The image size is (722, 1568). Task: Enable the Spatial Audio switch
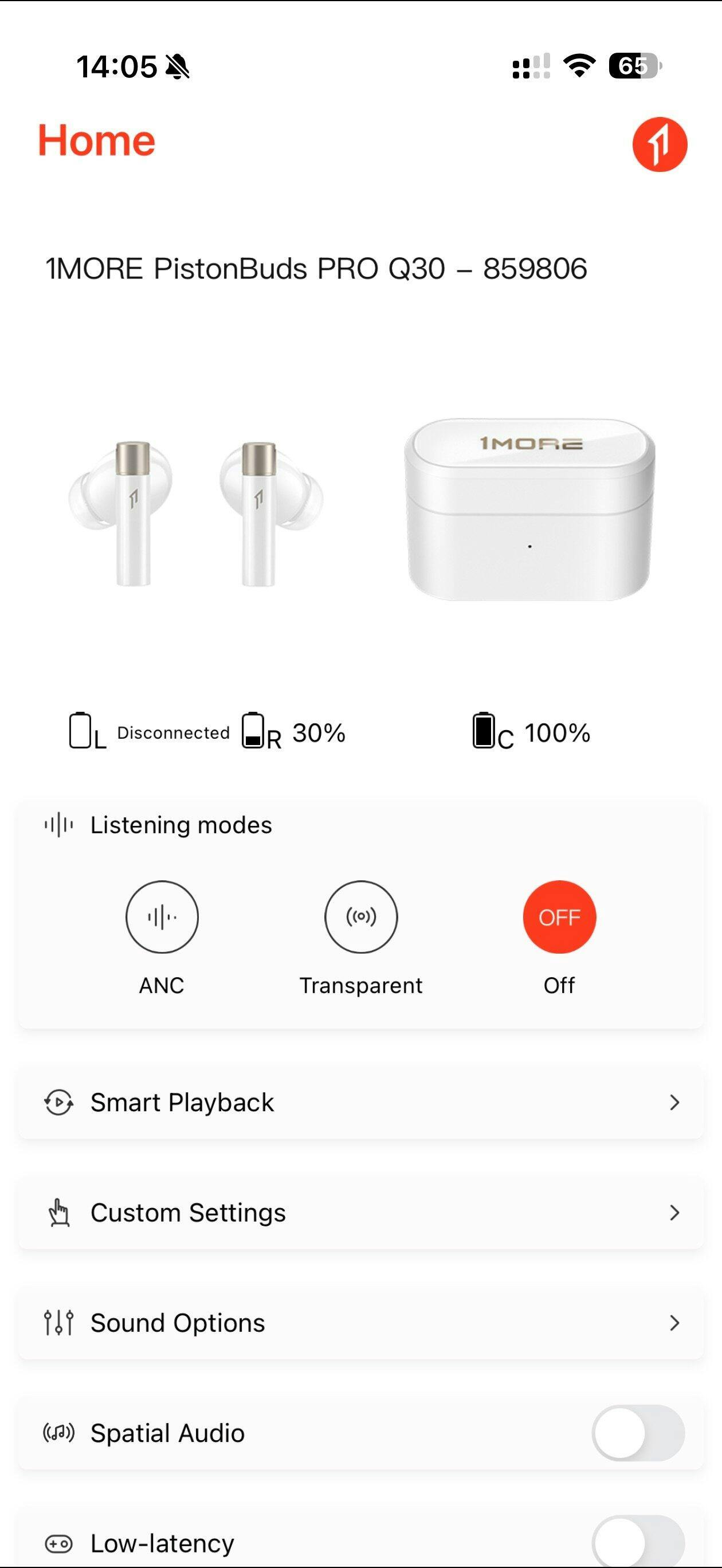point(637,1433)
